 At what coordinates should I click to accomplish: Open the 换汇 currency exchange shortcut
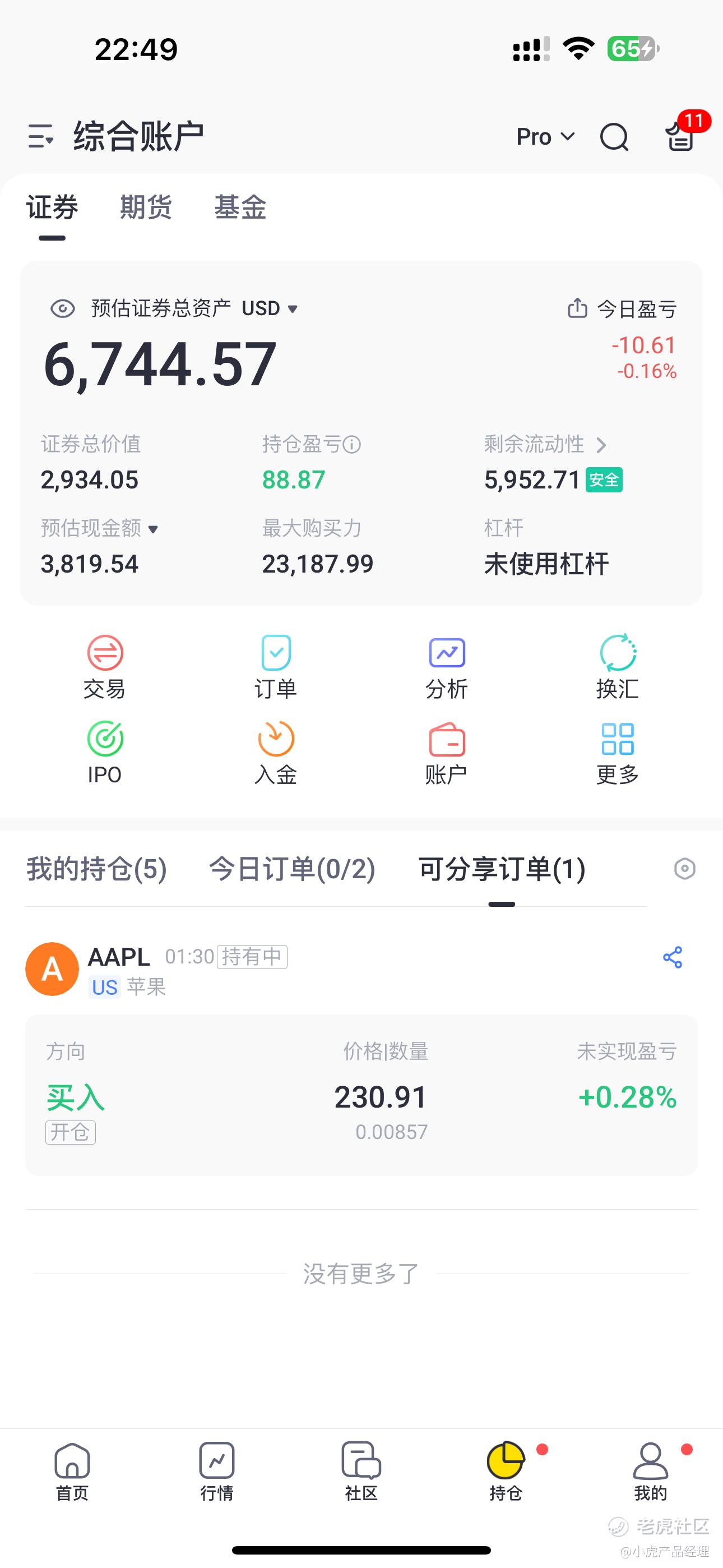618,668
